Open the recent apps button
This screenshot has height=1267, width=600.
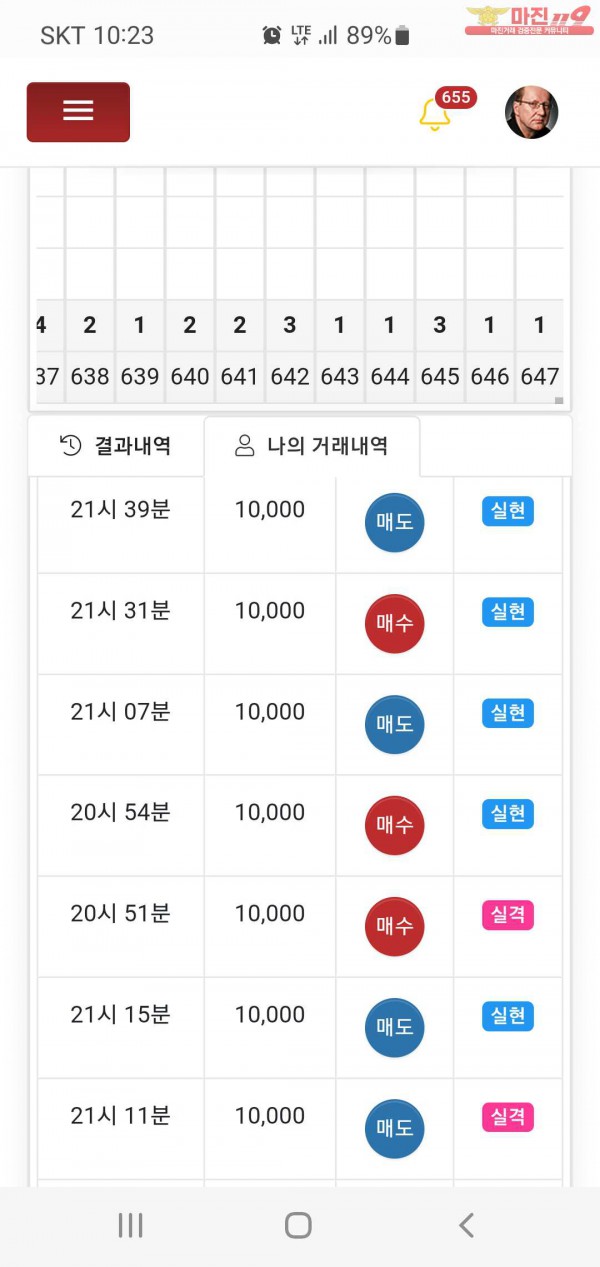pyautogui.click(x=131, y=1225)
